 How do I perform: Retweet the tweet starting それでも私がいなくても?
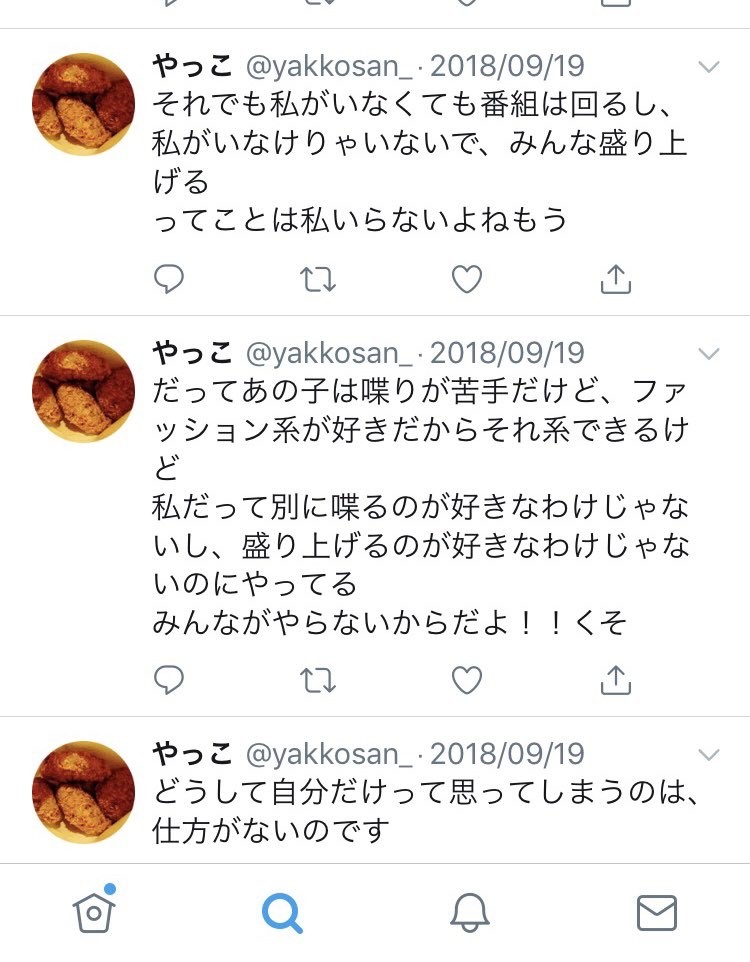tap(318, 280)
